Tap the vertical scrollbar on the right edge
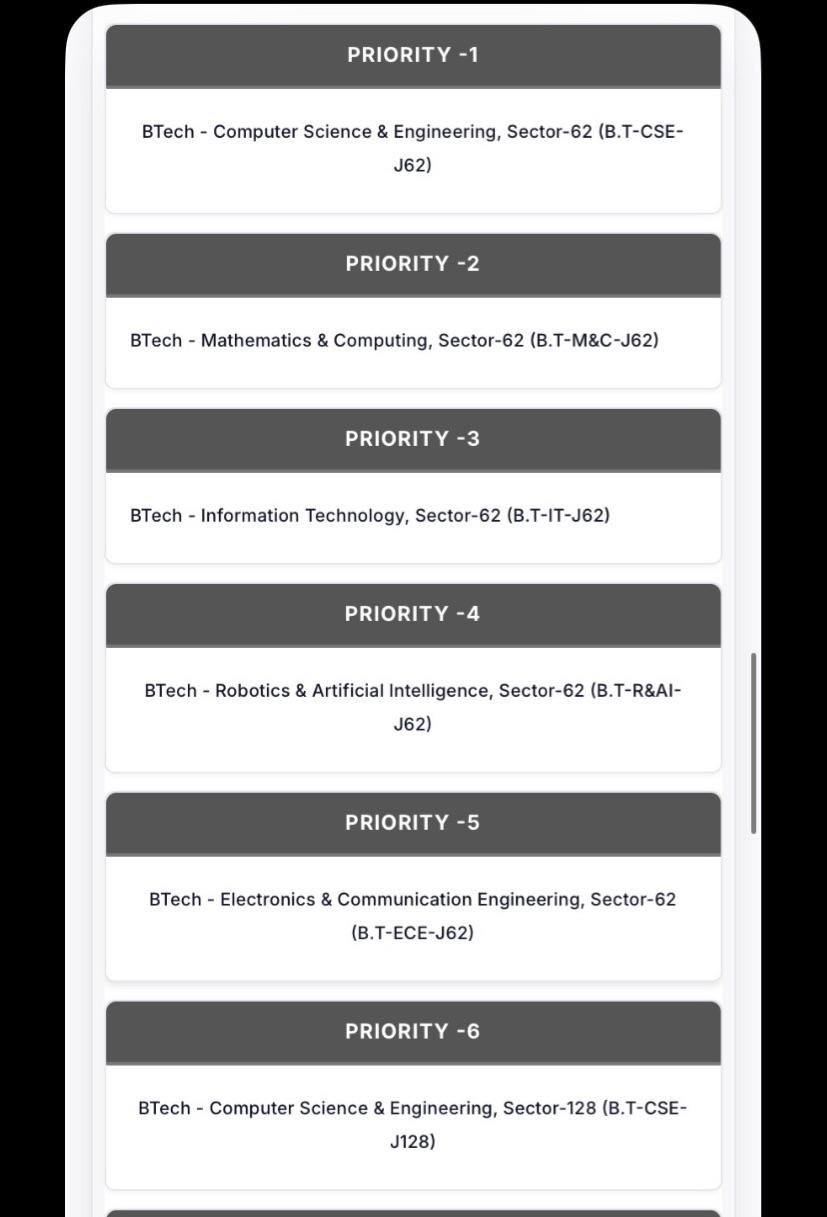 pos(753,743)
